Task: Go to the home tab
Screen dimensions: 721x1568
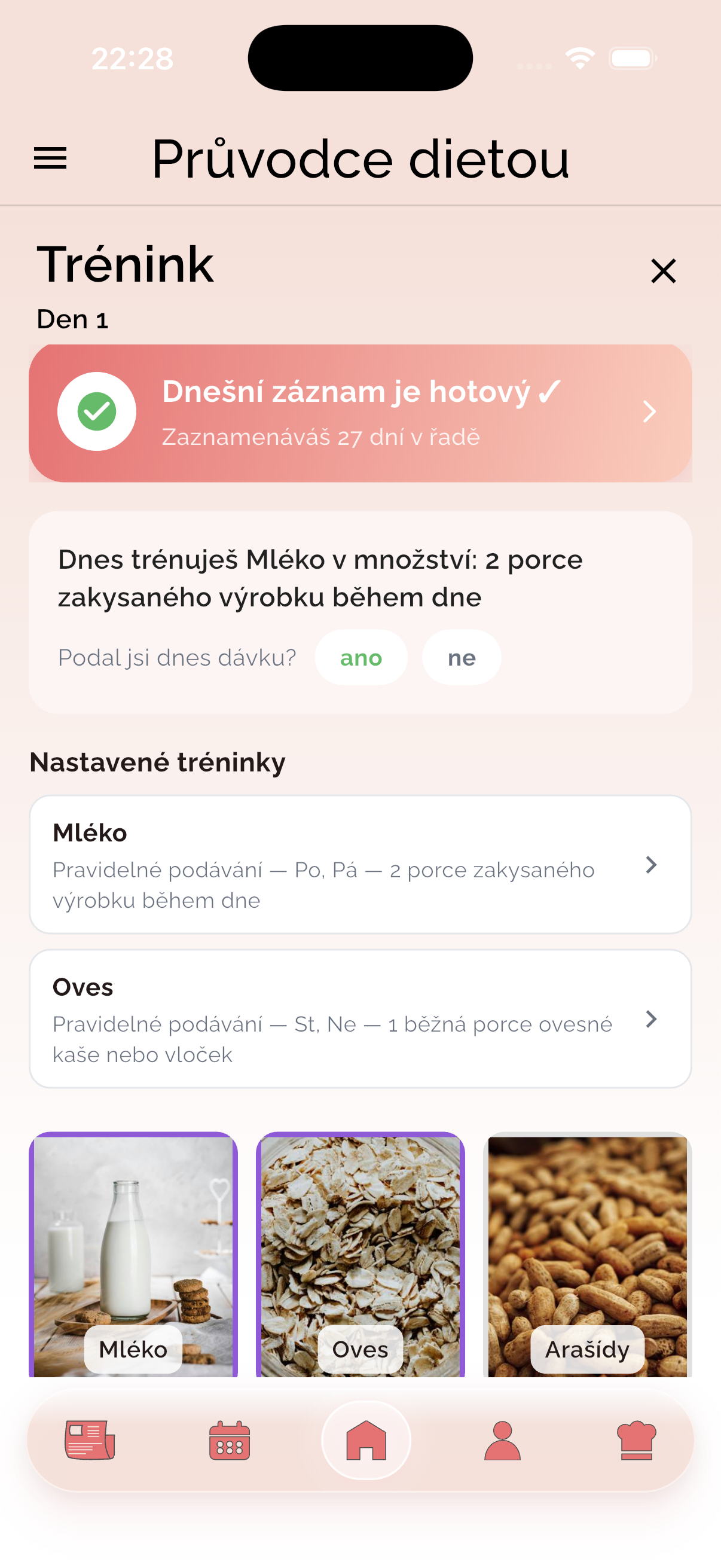Action: 366,1440
